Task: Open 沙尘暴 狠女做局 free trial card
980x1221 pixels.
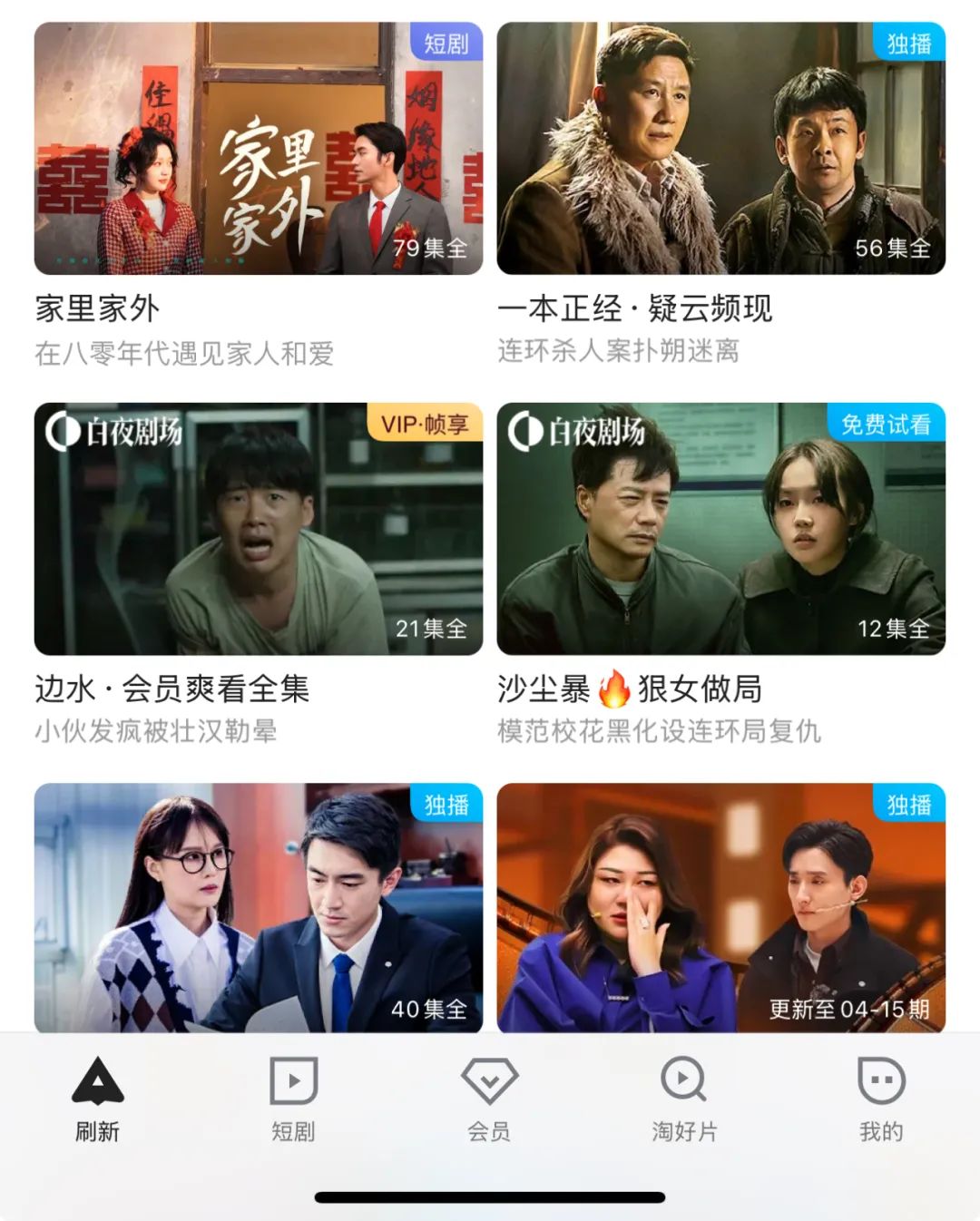Action: pos(720,529)
